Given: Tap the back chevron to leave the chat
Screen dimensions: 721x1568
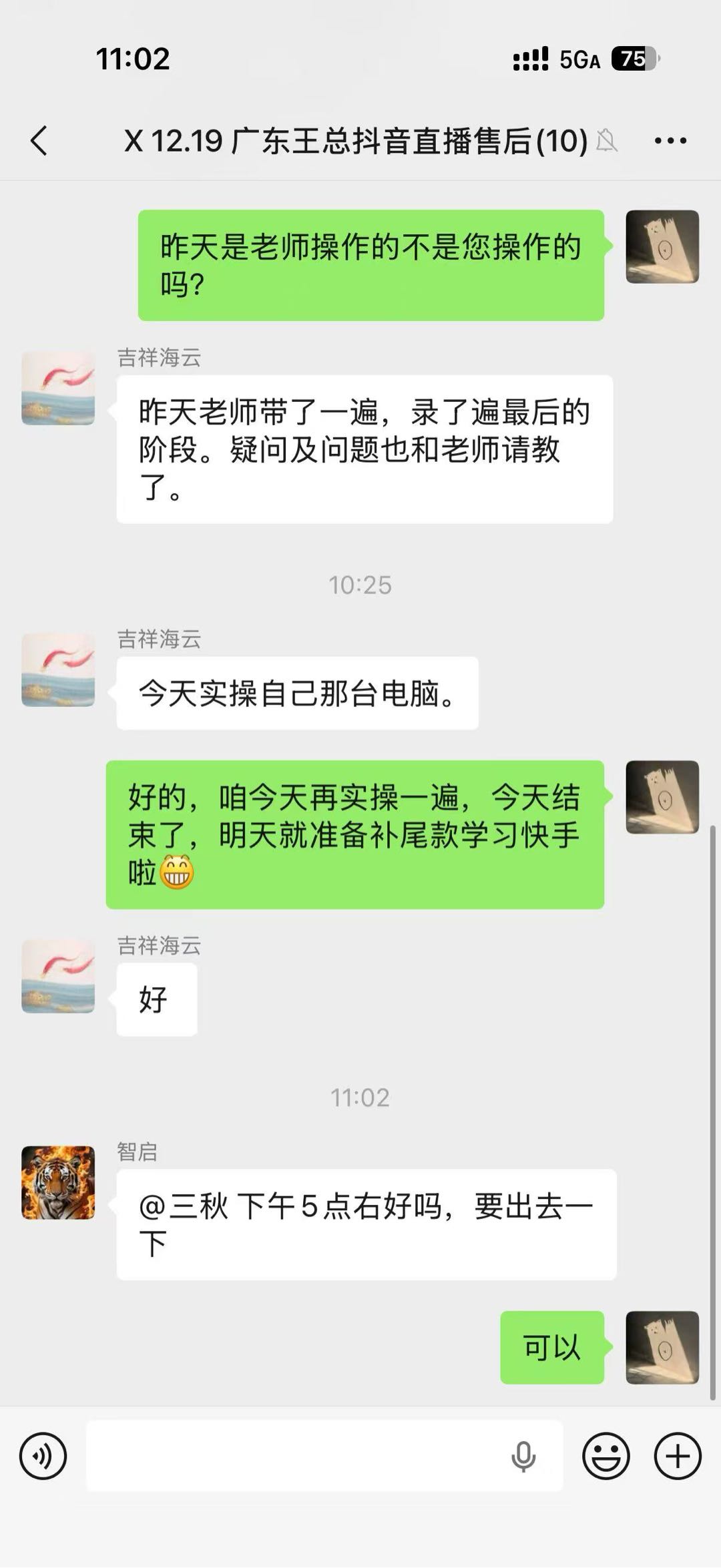Looking at the screenshot, I should pyautogui.click(x=38, y=141).
